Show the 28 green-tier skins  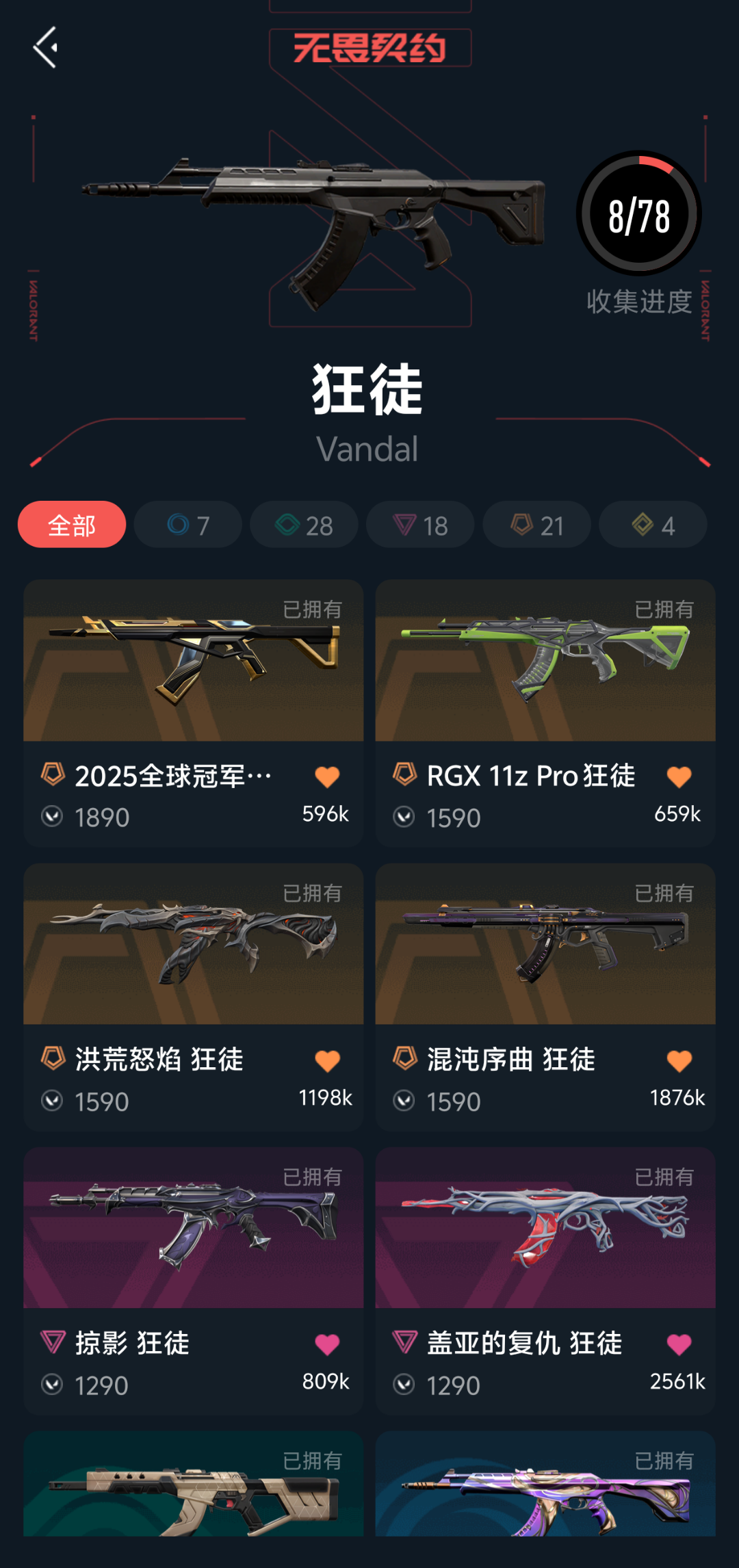click(304, 525)
